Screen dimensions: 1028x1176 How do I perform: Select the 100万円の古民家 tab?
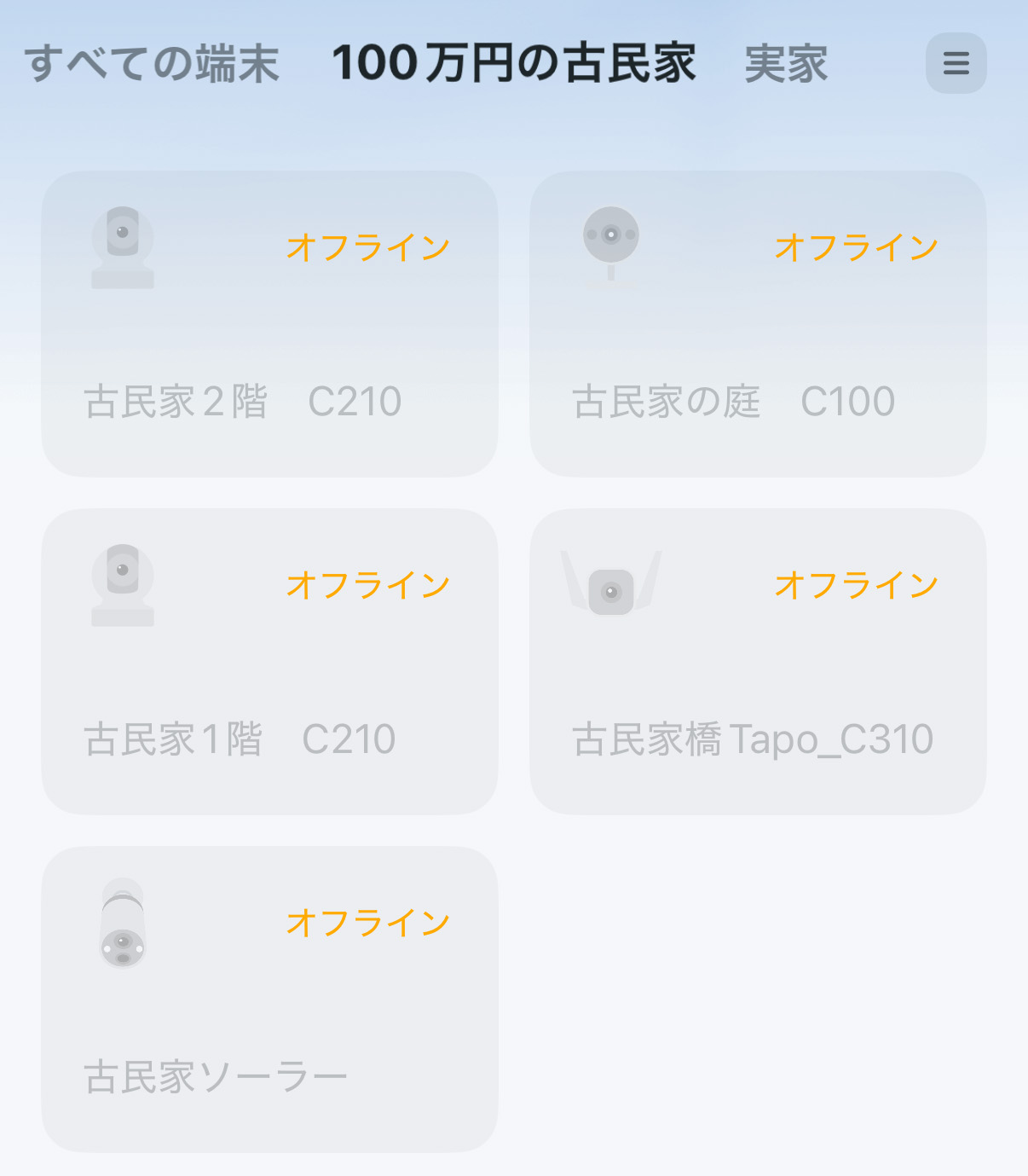click(x=514, y=64)
